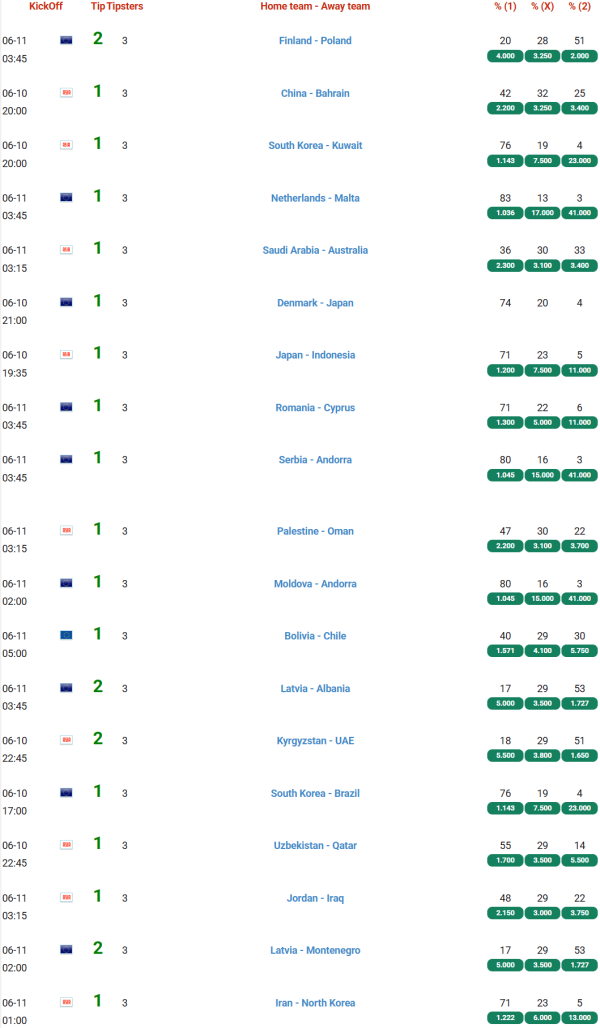Open the China - Bahrain match link

pos(315,93)
